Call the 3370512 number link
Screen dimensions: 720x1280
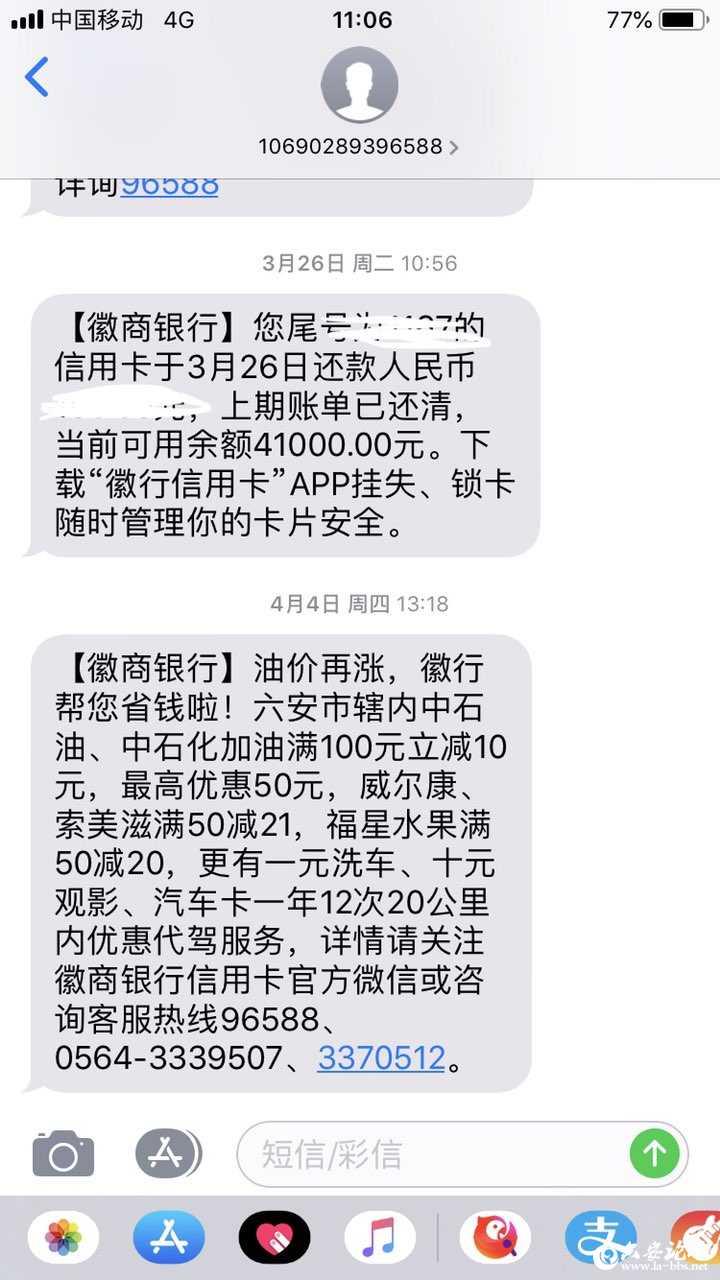pyautogui.click(x=381, y=1058)
